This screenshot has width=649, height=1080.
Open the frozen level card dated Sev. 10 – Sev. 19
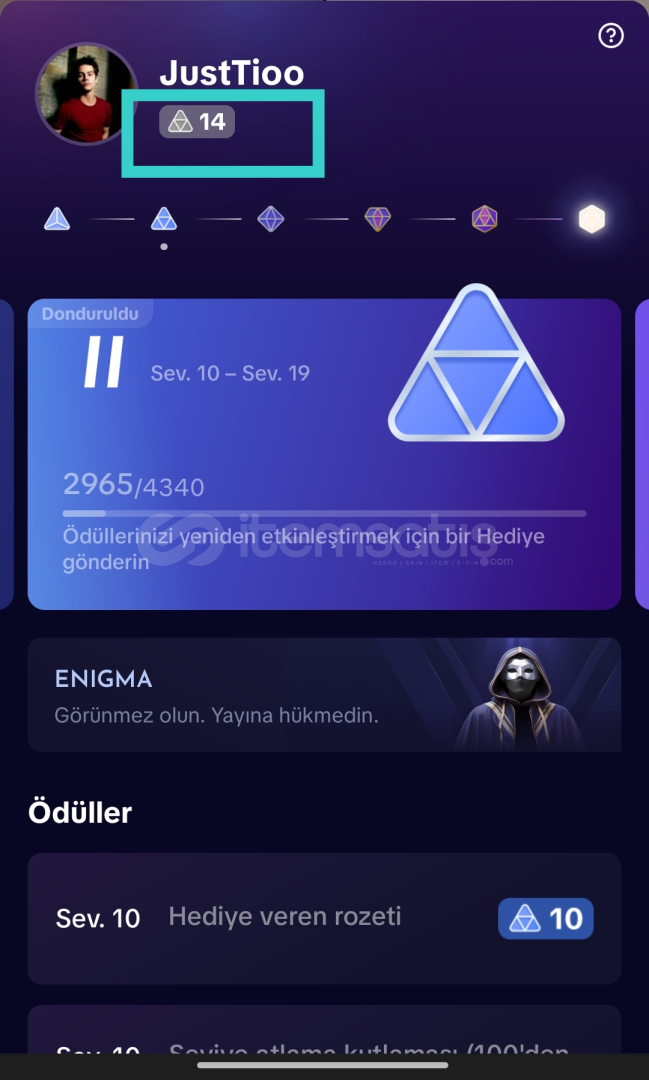pos(324,453)
